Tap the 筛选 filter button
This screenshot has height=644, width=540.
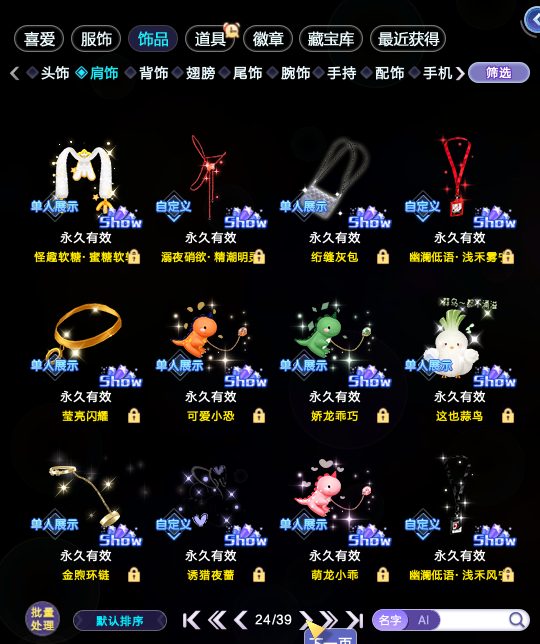point(499,73)
